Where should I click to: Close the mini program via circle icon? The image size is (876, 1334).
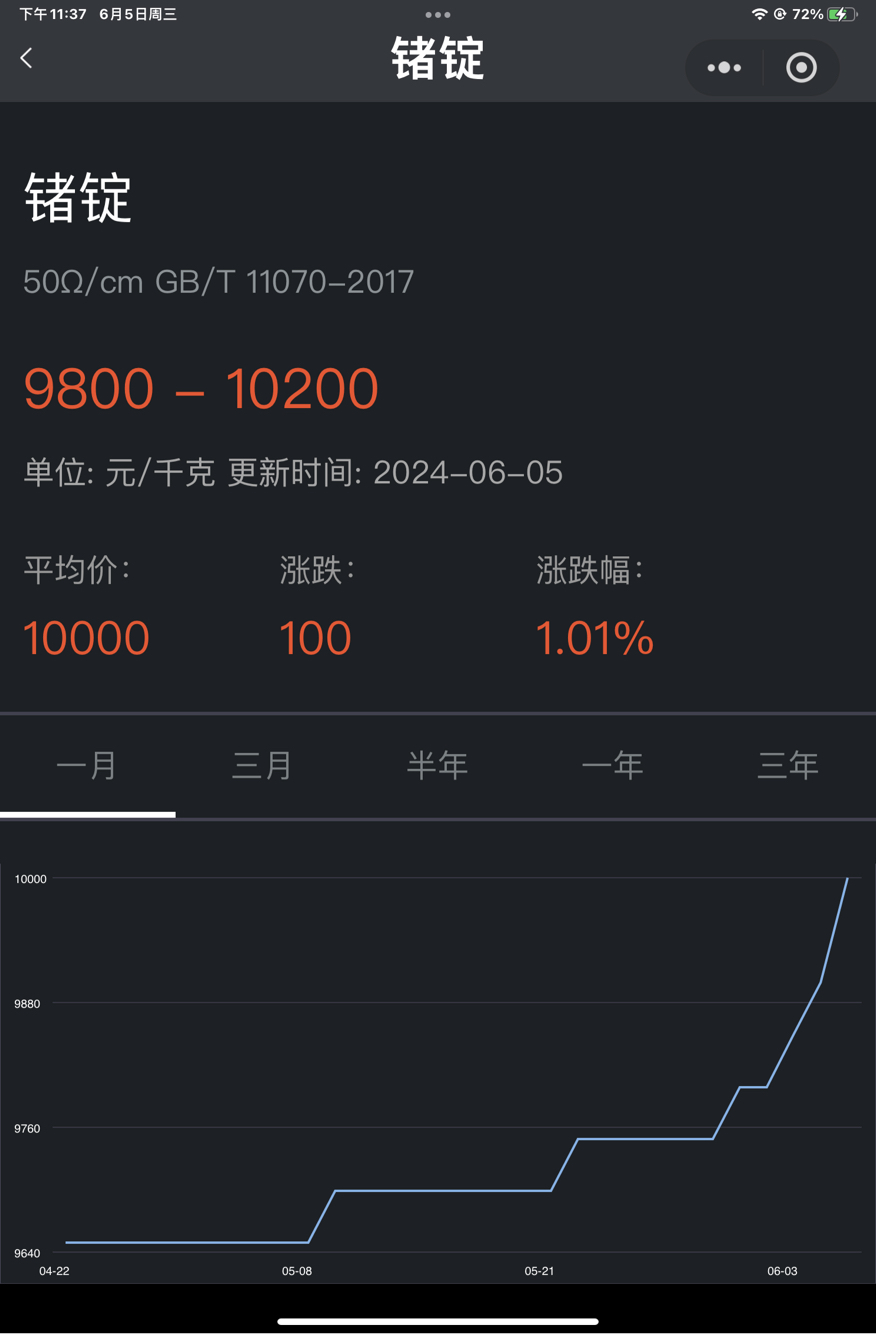(x=801, y=68)
